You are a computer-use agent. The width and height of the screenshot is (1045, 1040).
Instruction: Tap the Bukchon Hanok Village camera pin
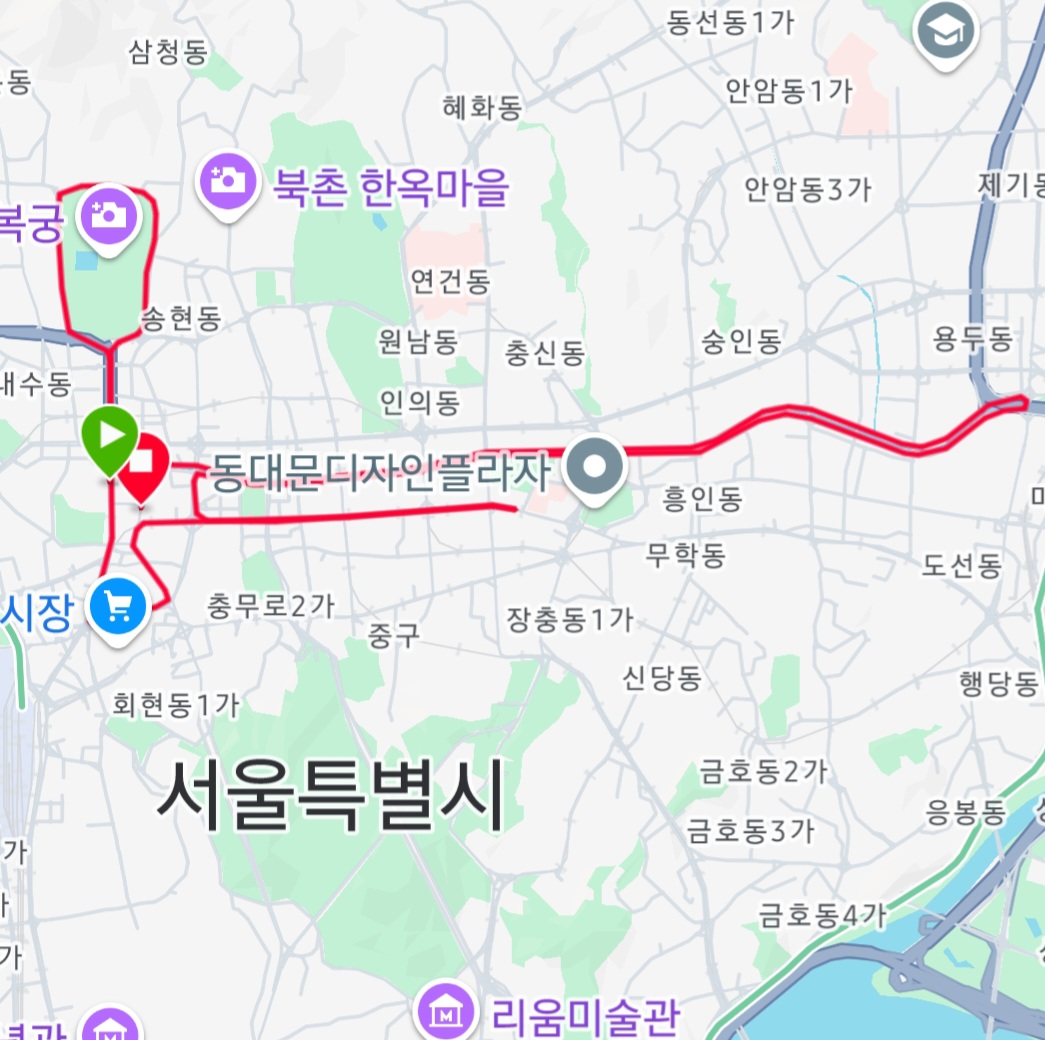[228, 182]
